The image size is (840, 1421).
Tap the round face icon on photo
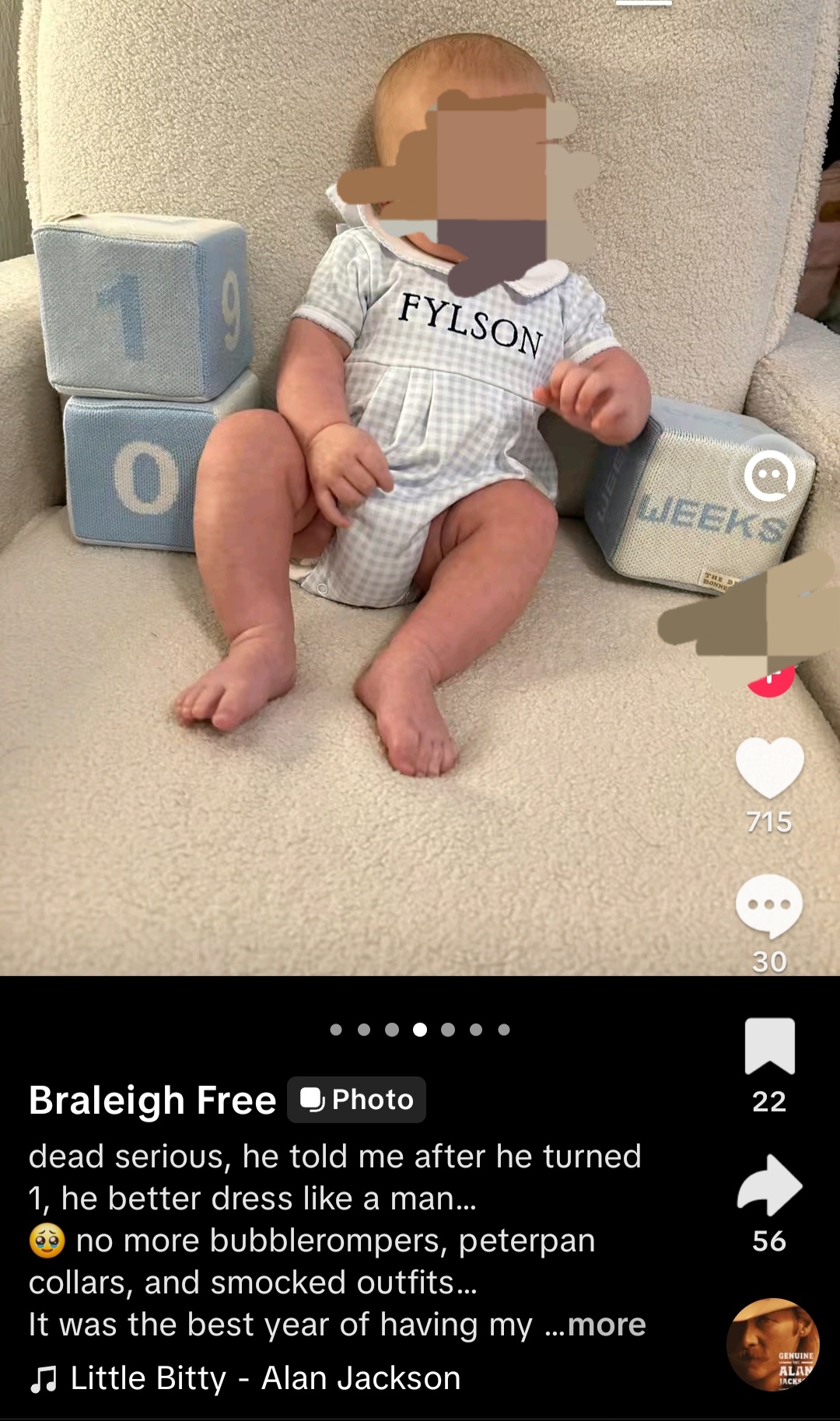coord(769,475)
